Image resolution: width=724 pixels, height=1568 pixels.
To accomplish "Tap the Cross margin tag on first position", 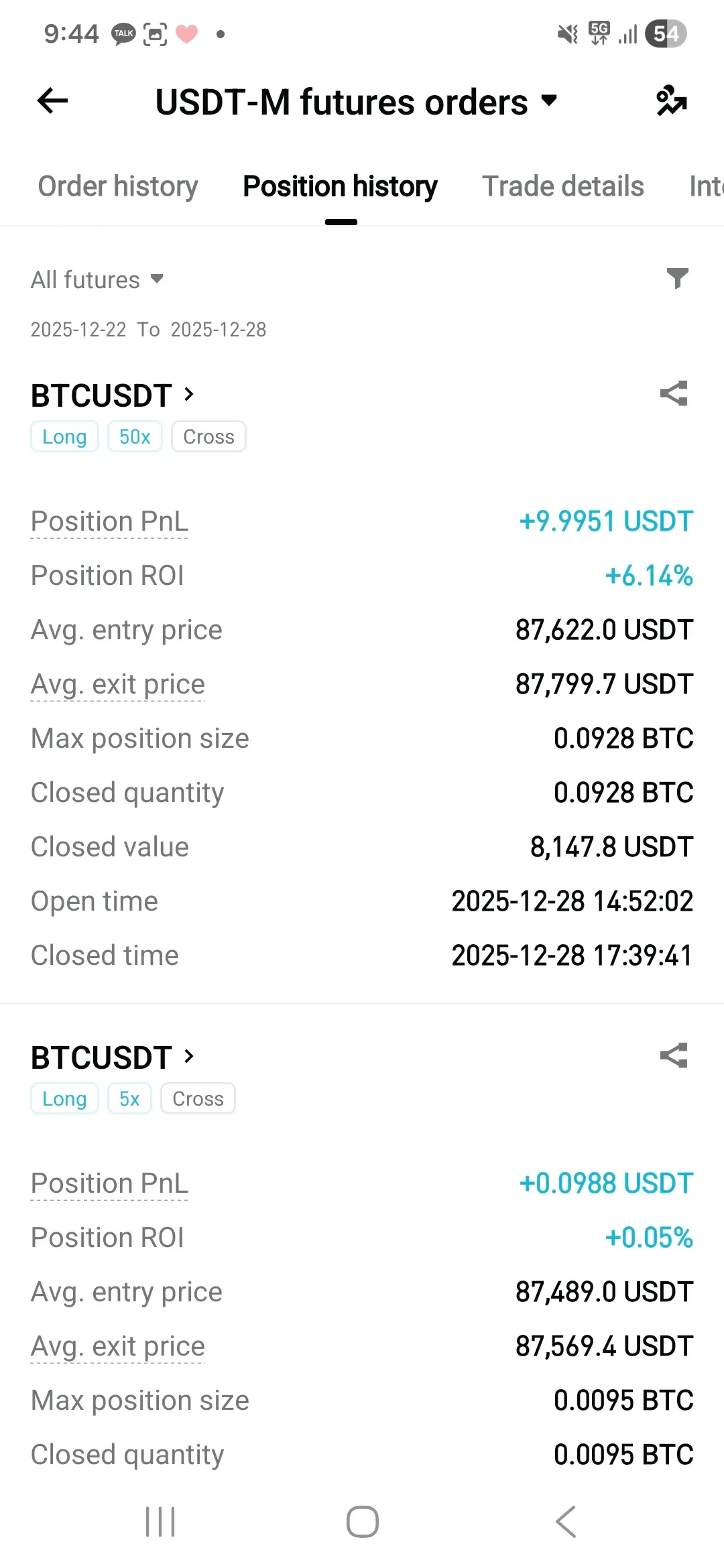I will click(x=208, y=436).
